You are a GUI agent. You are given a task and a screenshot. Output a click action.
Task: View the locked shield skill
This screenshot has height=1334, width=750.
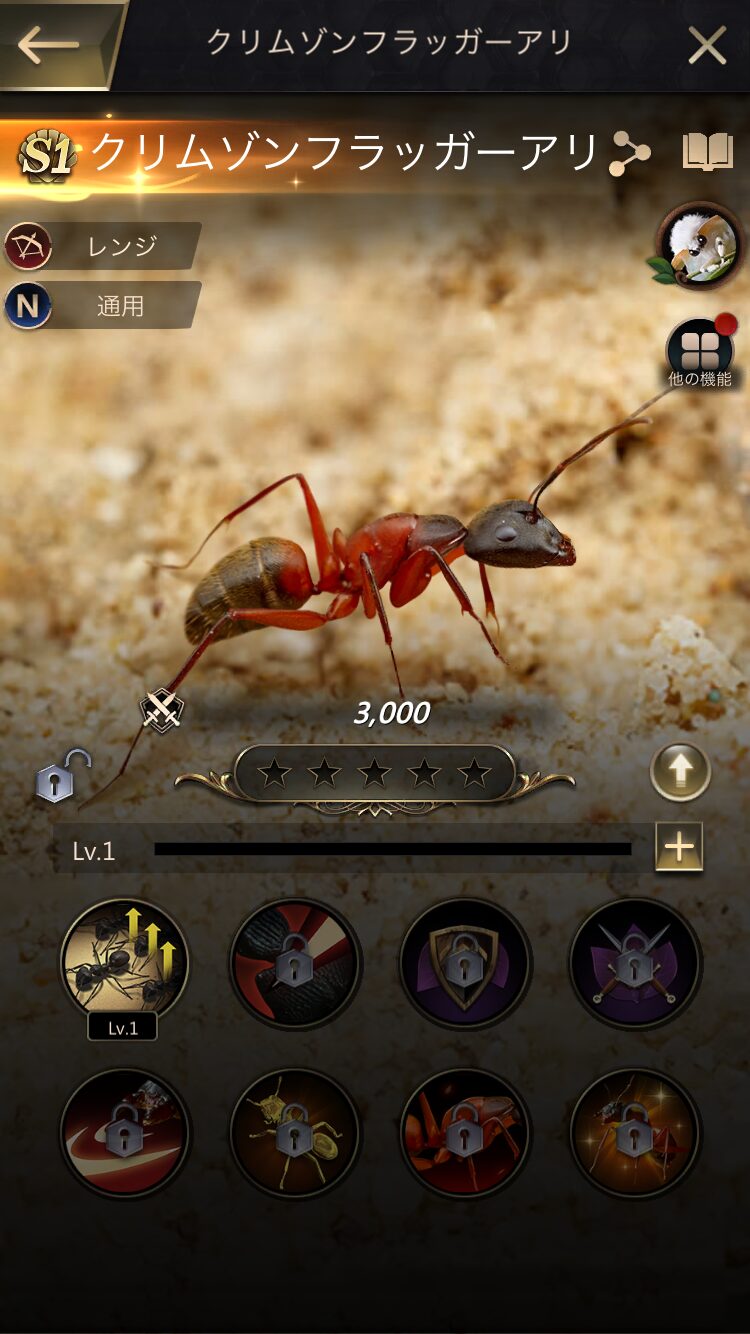(x=465, y=963)
